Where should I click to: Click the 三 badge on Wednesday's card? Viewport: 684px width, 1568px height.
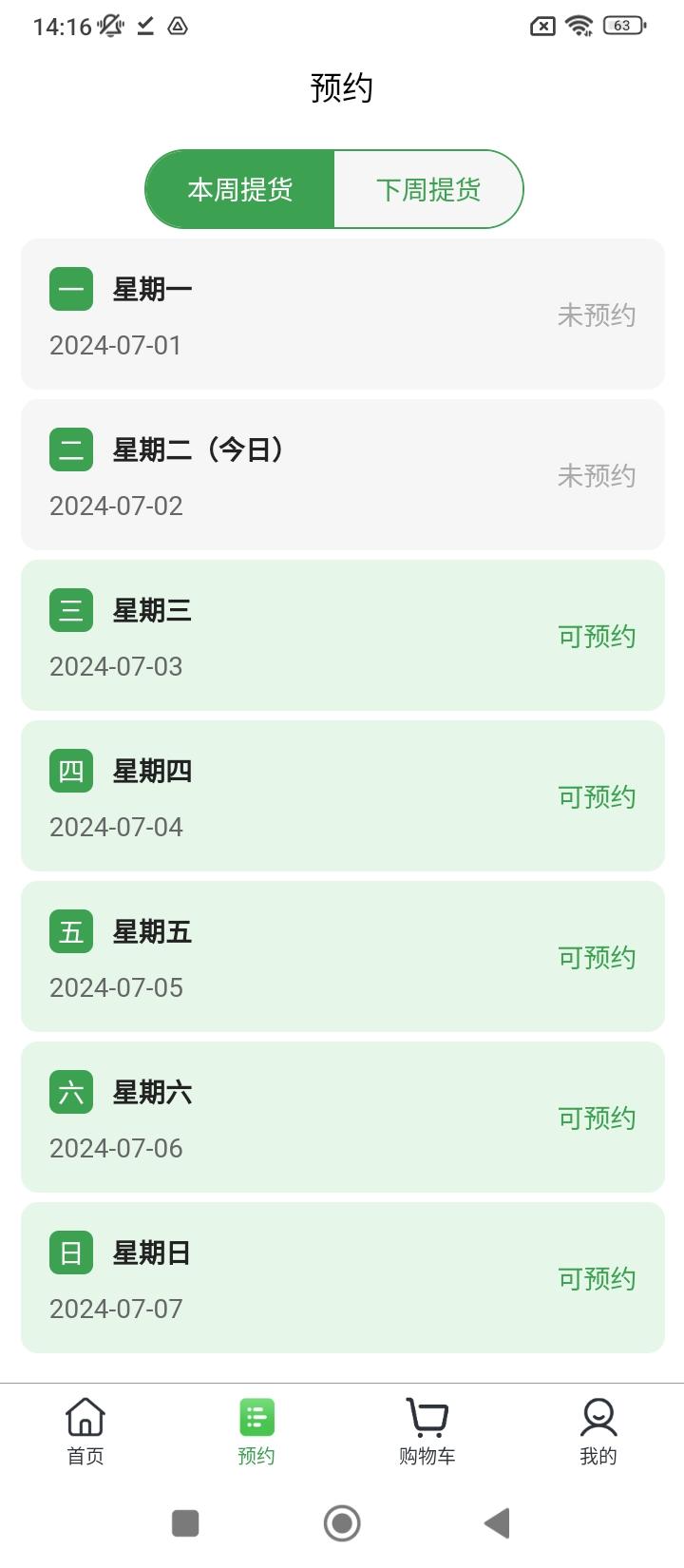tap(70, 609)
